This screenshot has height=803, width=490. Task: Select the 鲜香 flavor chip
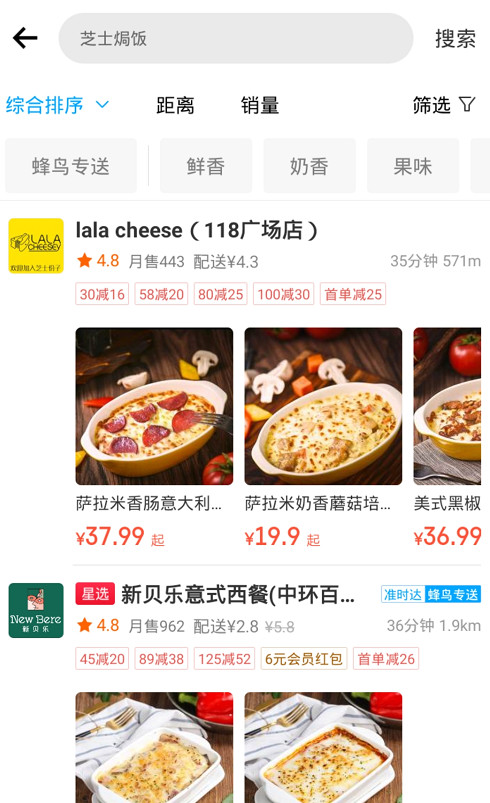[x=206, y=166]
